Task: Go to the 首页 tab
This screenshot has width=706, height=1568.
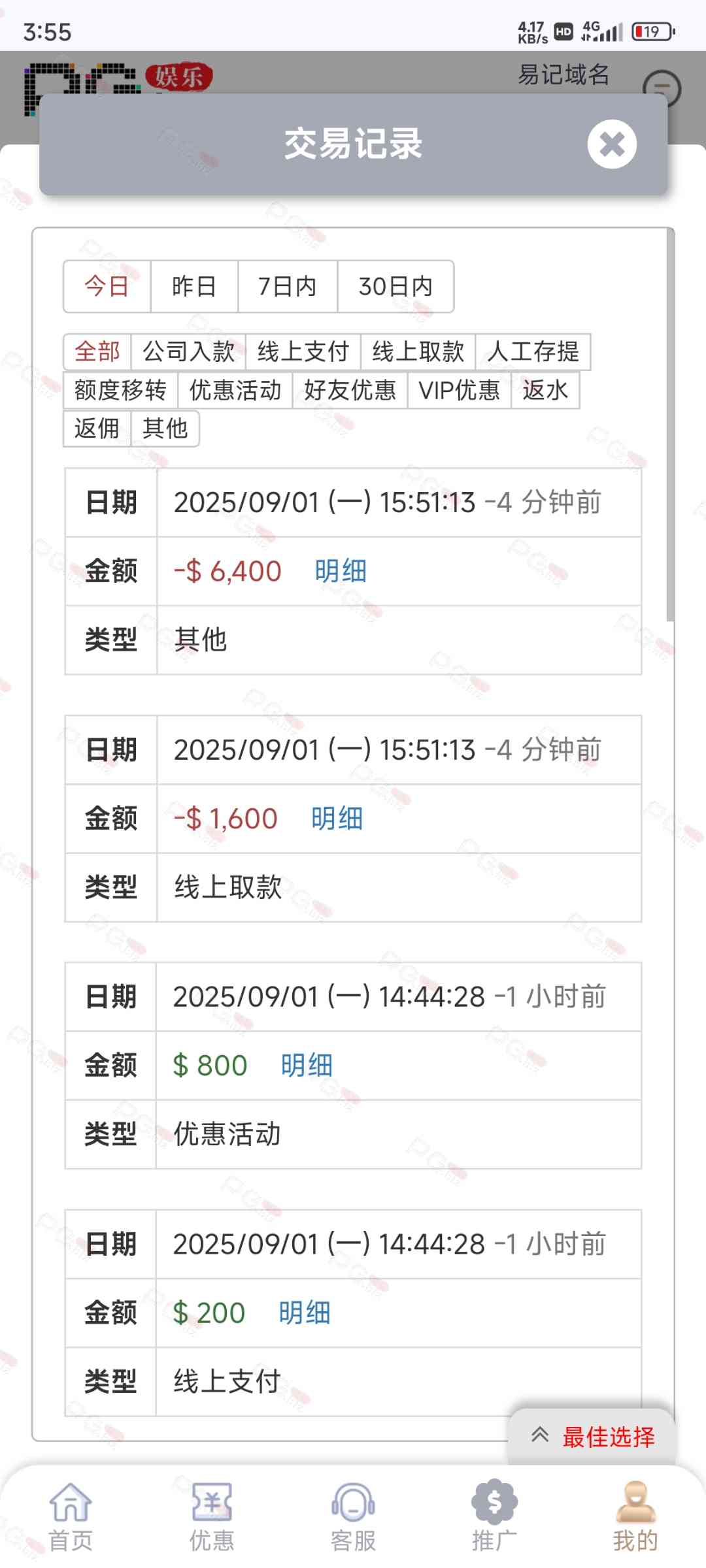Action: click(x=71, y=1516)
